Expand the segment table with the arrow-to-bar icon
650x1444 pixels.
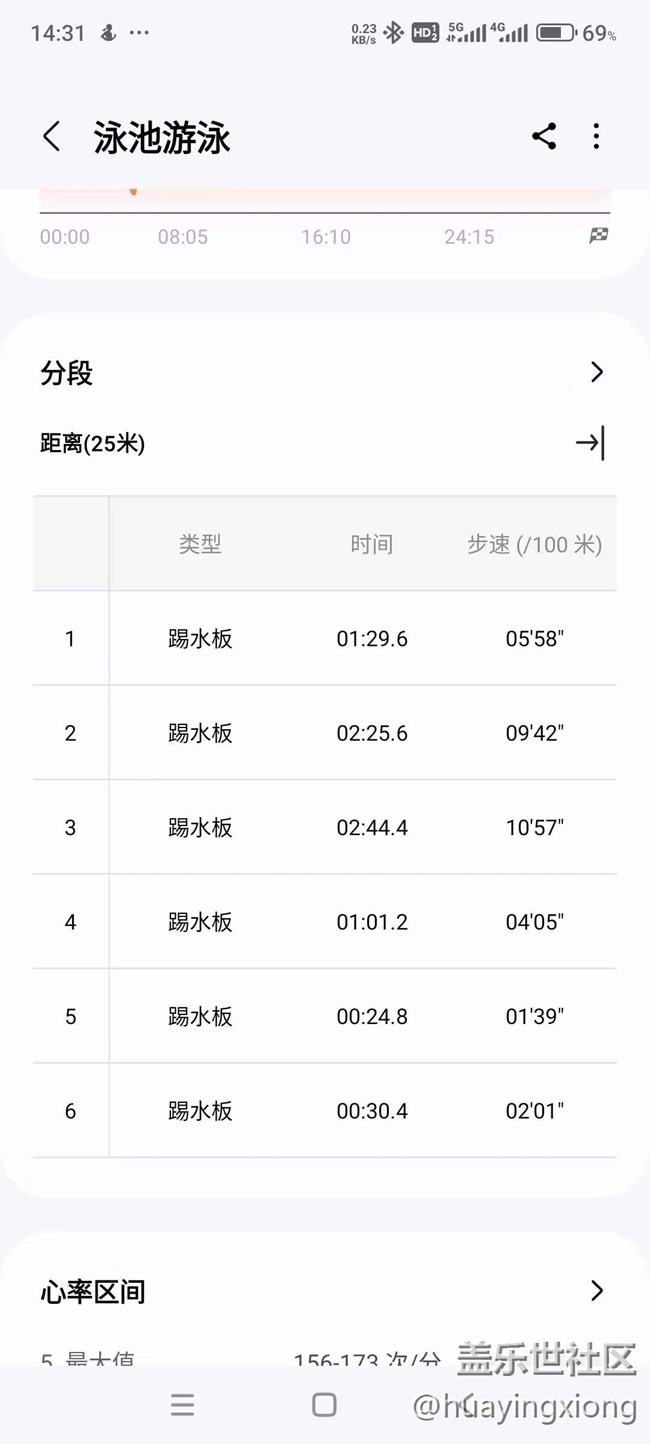pos(590,443)
